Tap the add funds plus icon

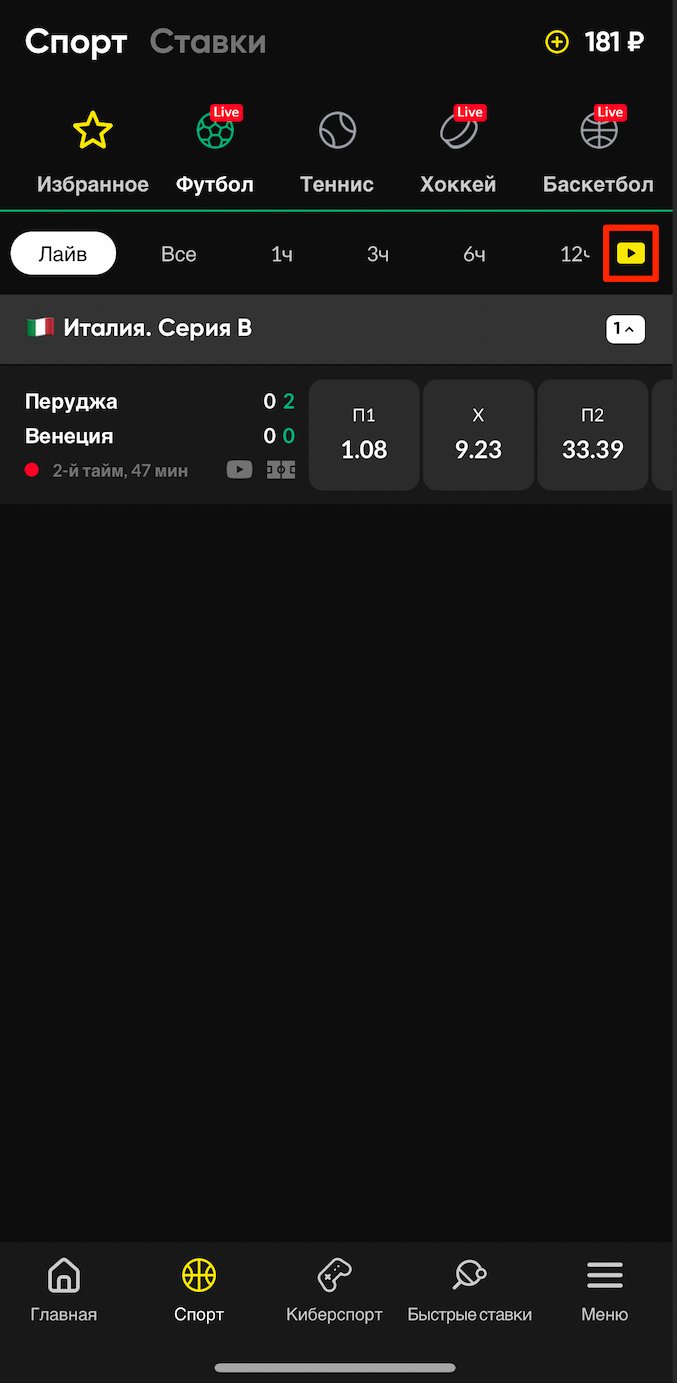tap(556, 42)
